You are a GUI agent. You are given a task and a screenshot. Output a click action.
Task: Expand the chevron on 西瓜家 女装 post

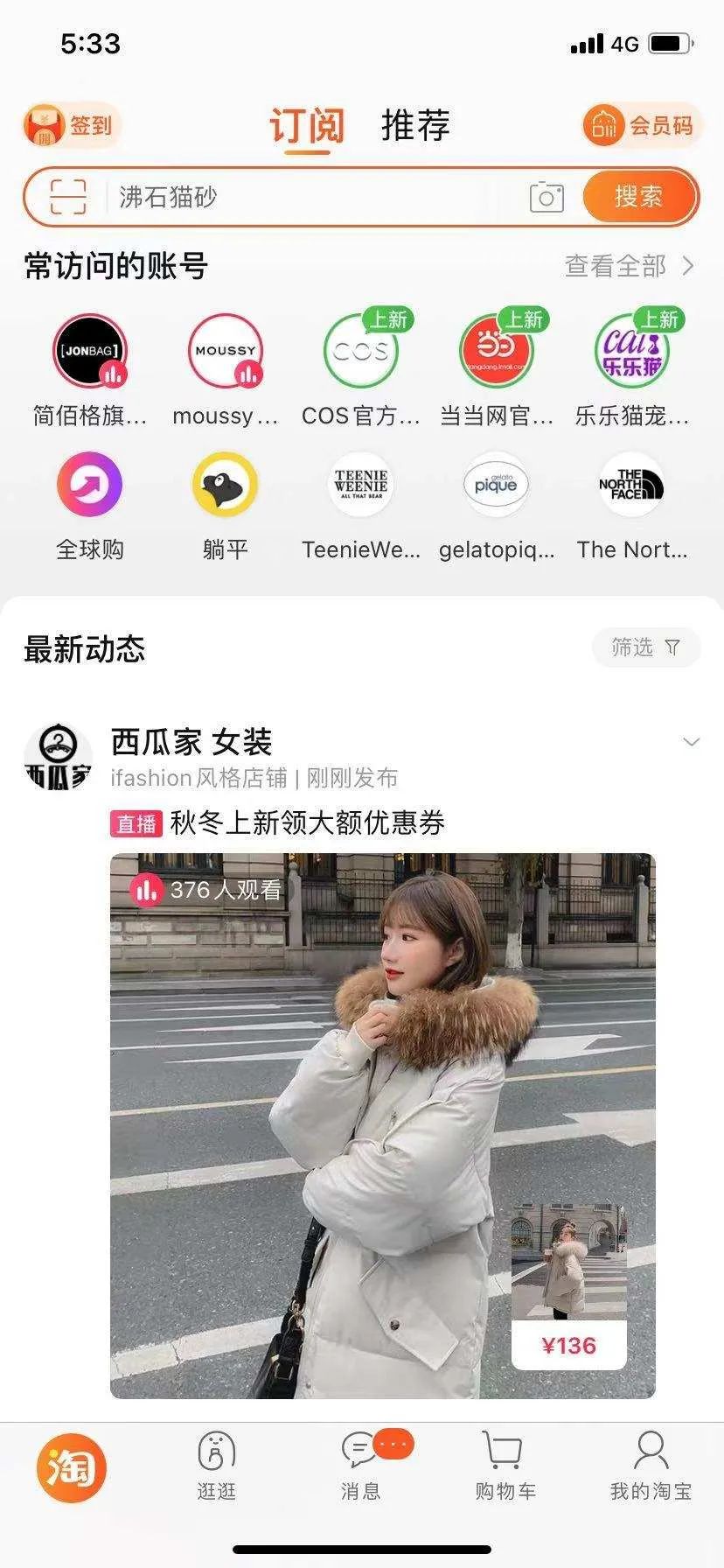(691, 742)
